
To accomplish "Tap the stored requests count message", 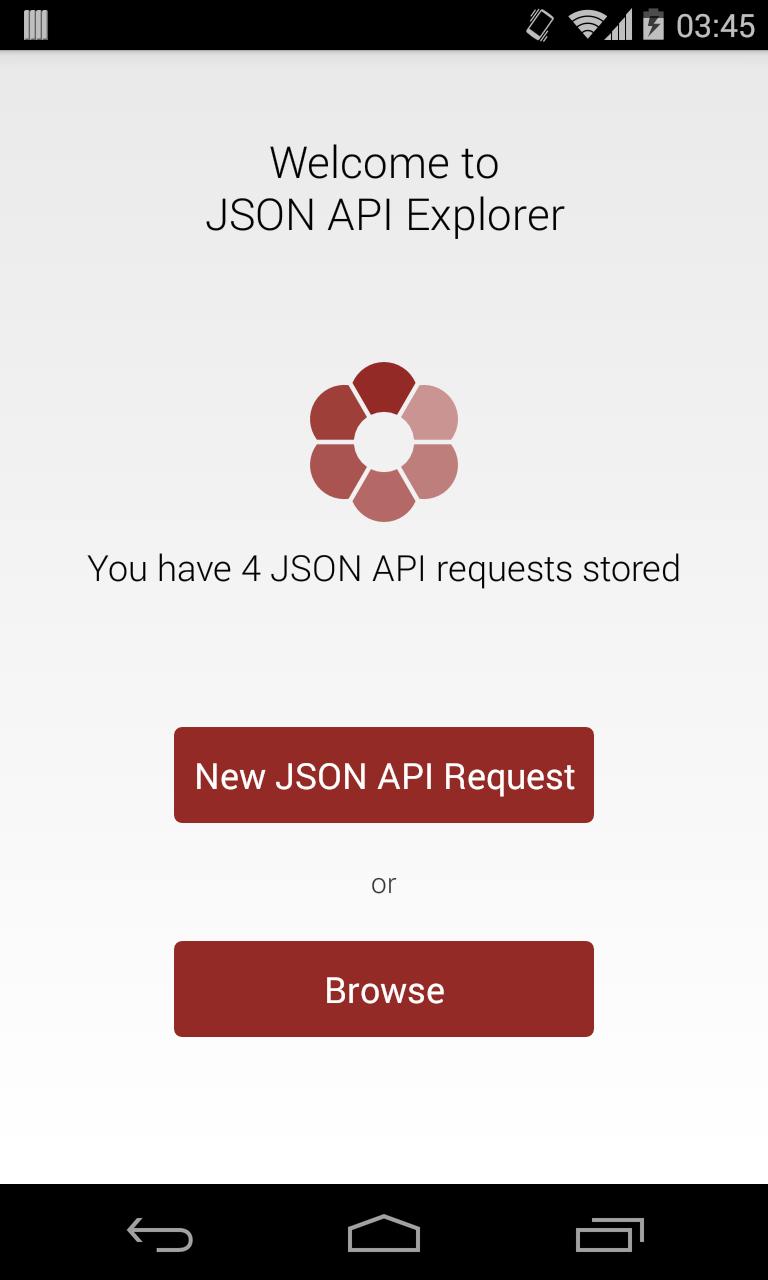I will (x=384, y=568).
